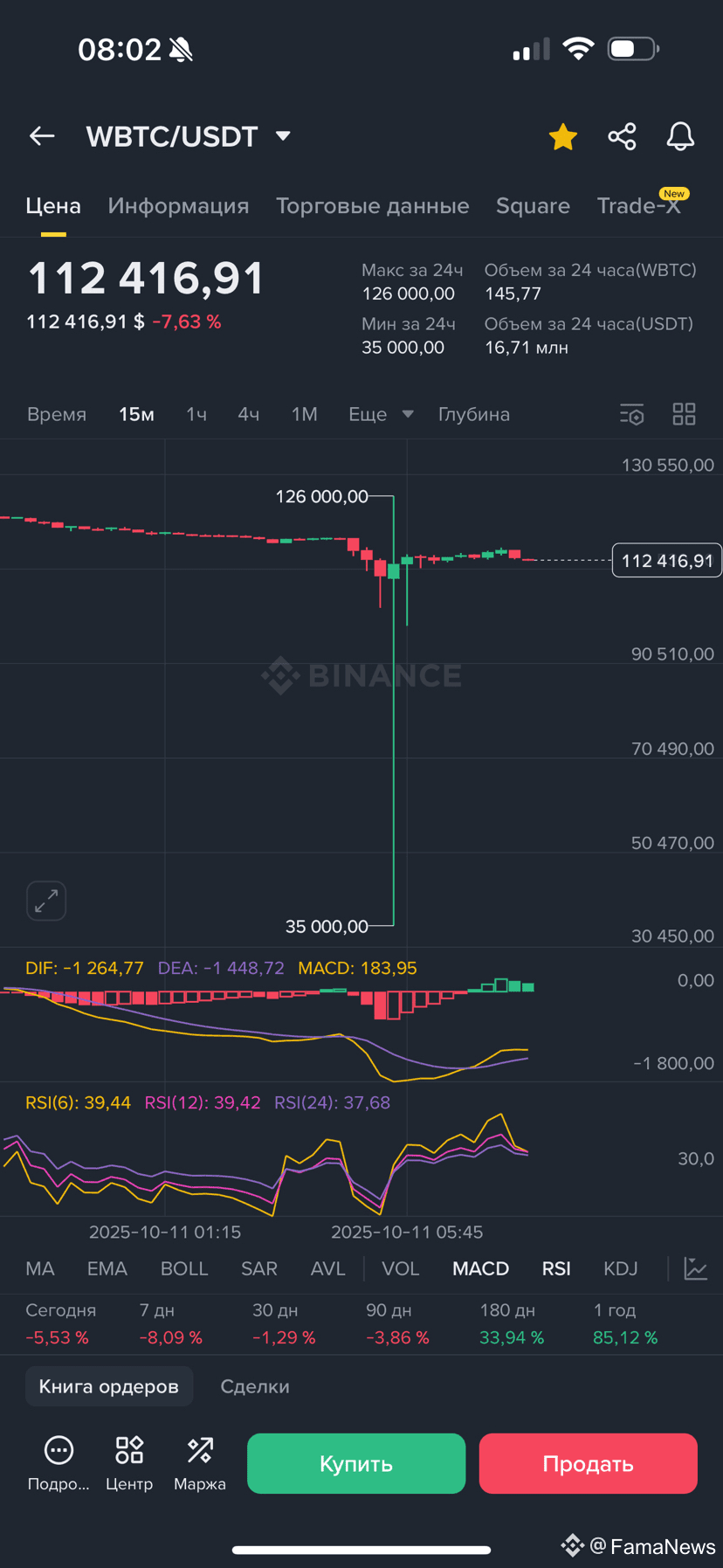723x1568 pixels.
Task: Toggle the favorite star
Action: point(563,136)
